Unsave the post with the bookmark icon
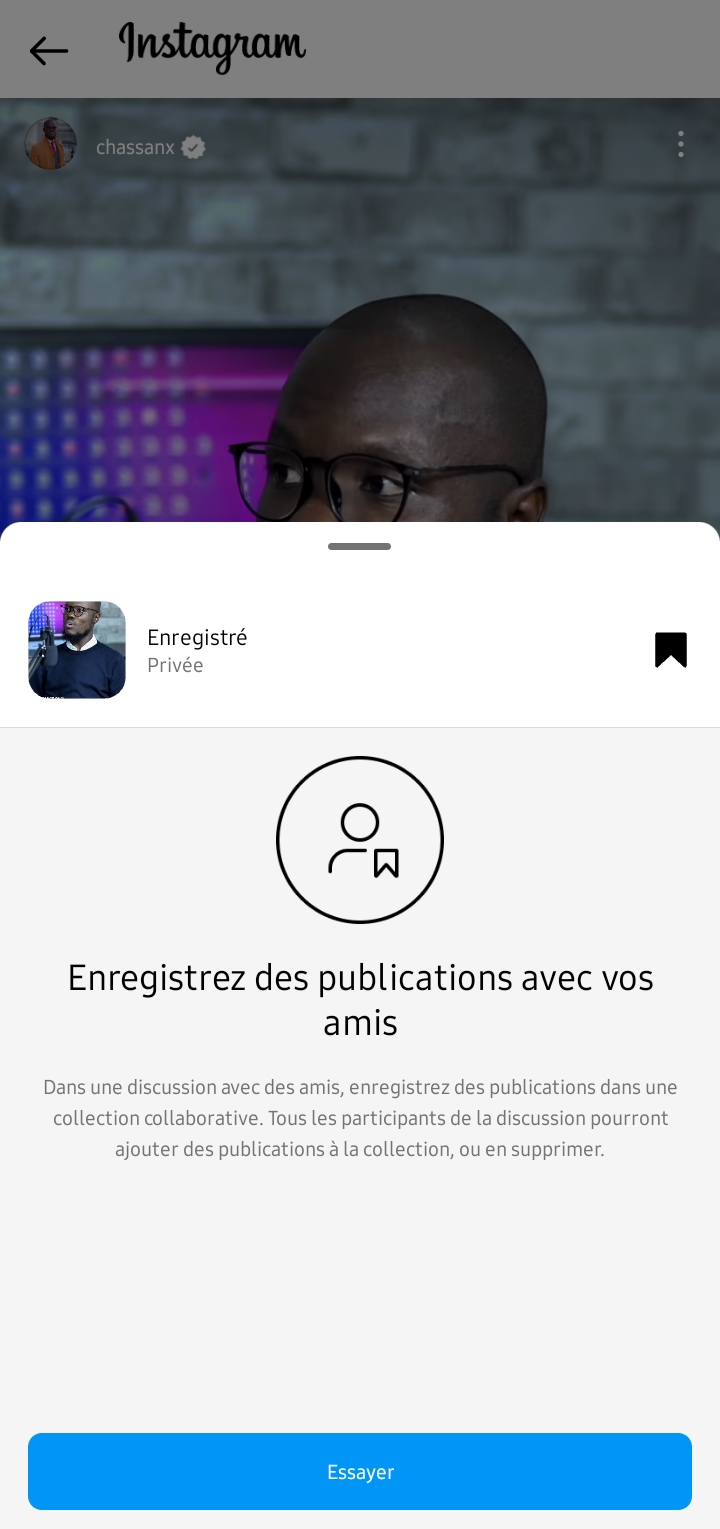Image resolution: width=720 pixels, height=1529 pixels. point(670,650)
